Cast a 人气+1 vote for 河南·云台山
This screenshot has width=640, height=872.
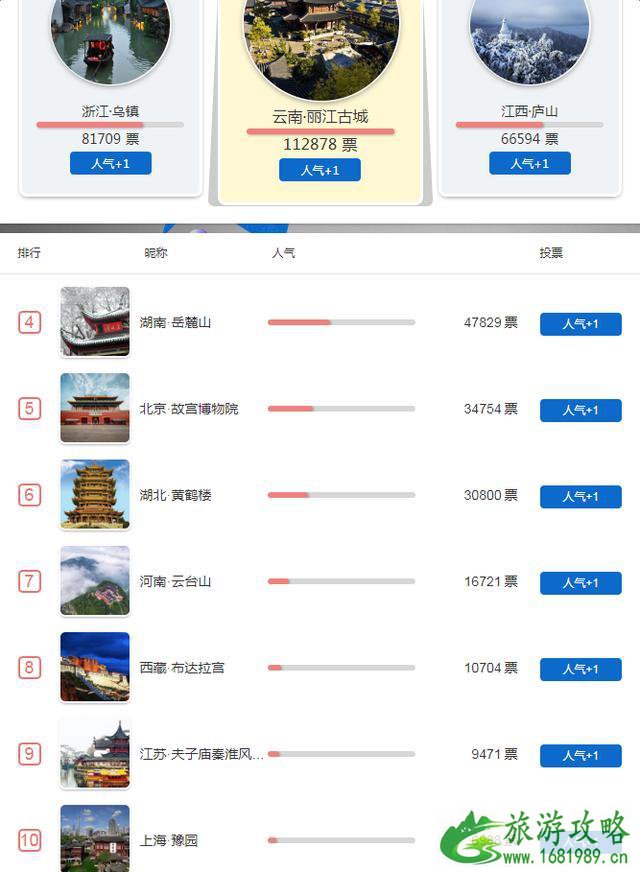click(x=580, y=583)
